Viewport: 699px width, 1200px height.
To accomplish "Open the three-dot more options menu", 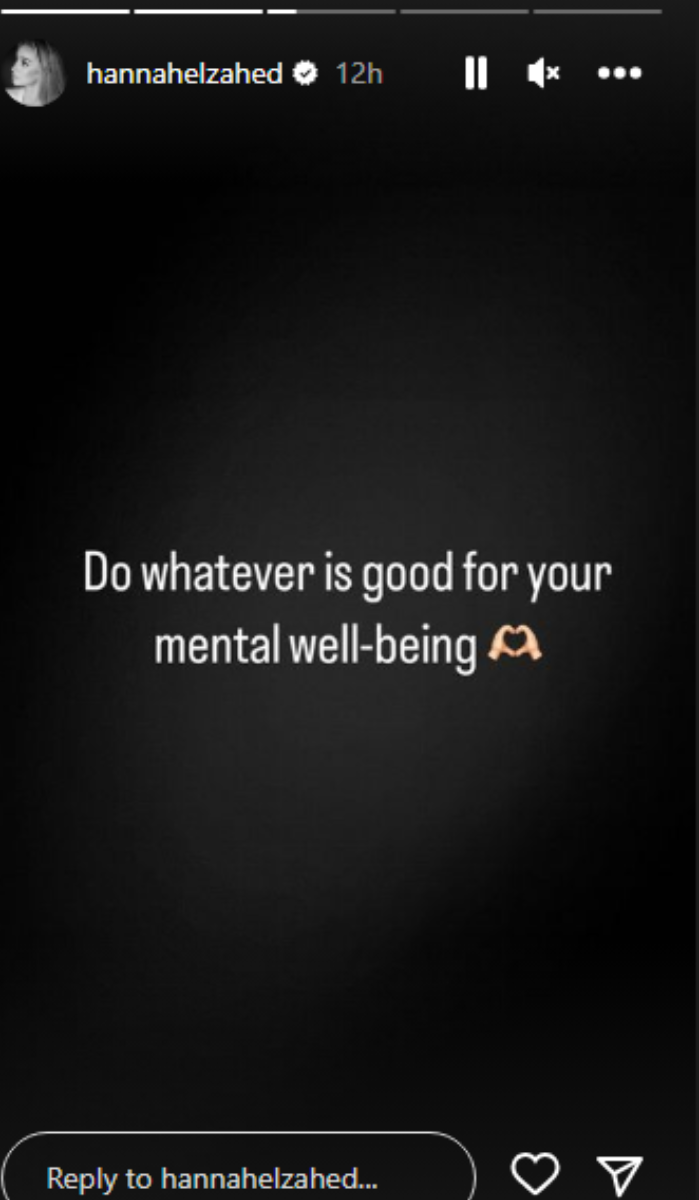I will (x=619, y=73).
